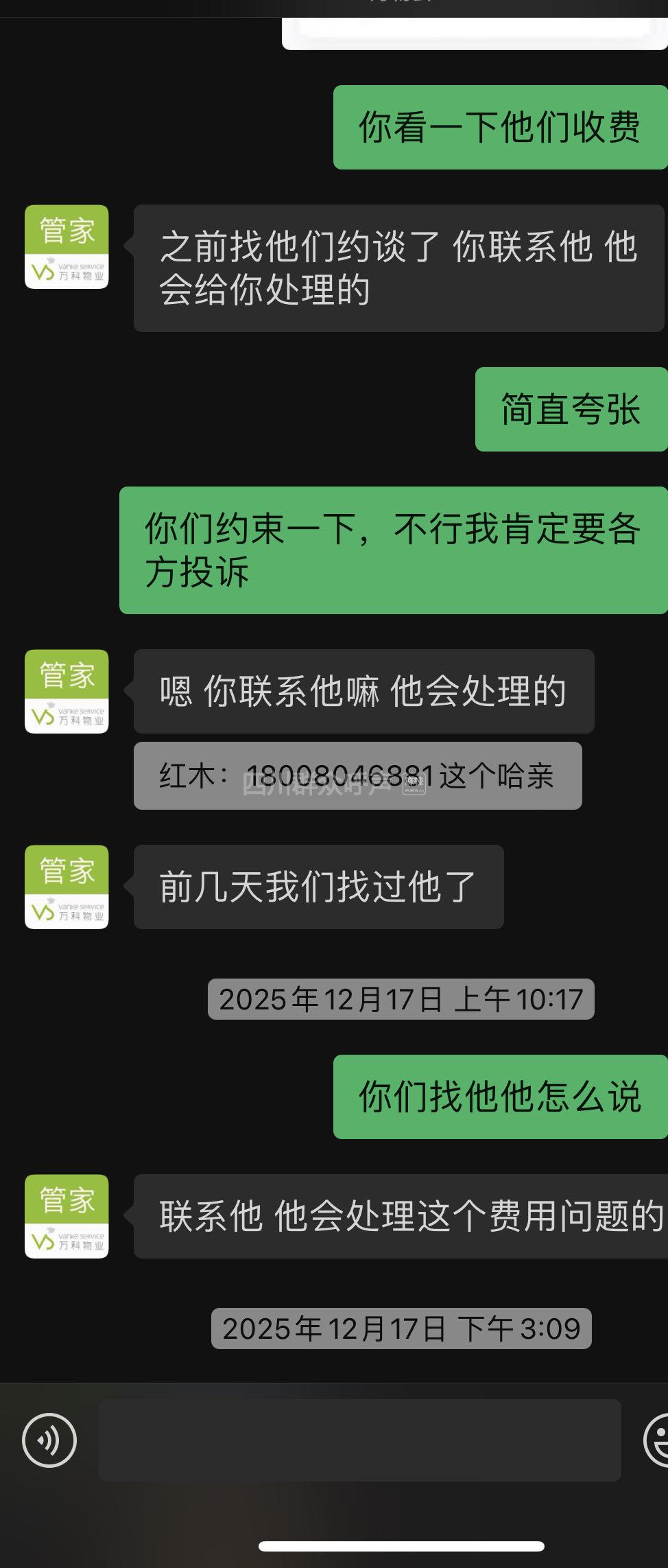Tap 管家 avatar next to "联系他 他会处理这个费用问题的"

67,1217
